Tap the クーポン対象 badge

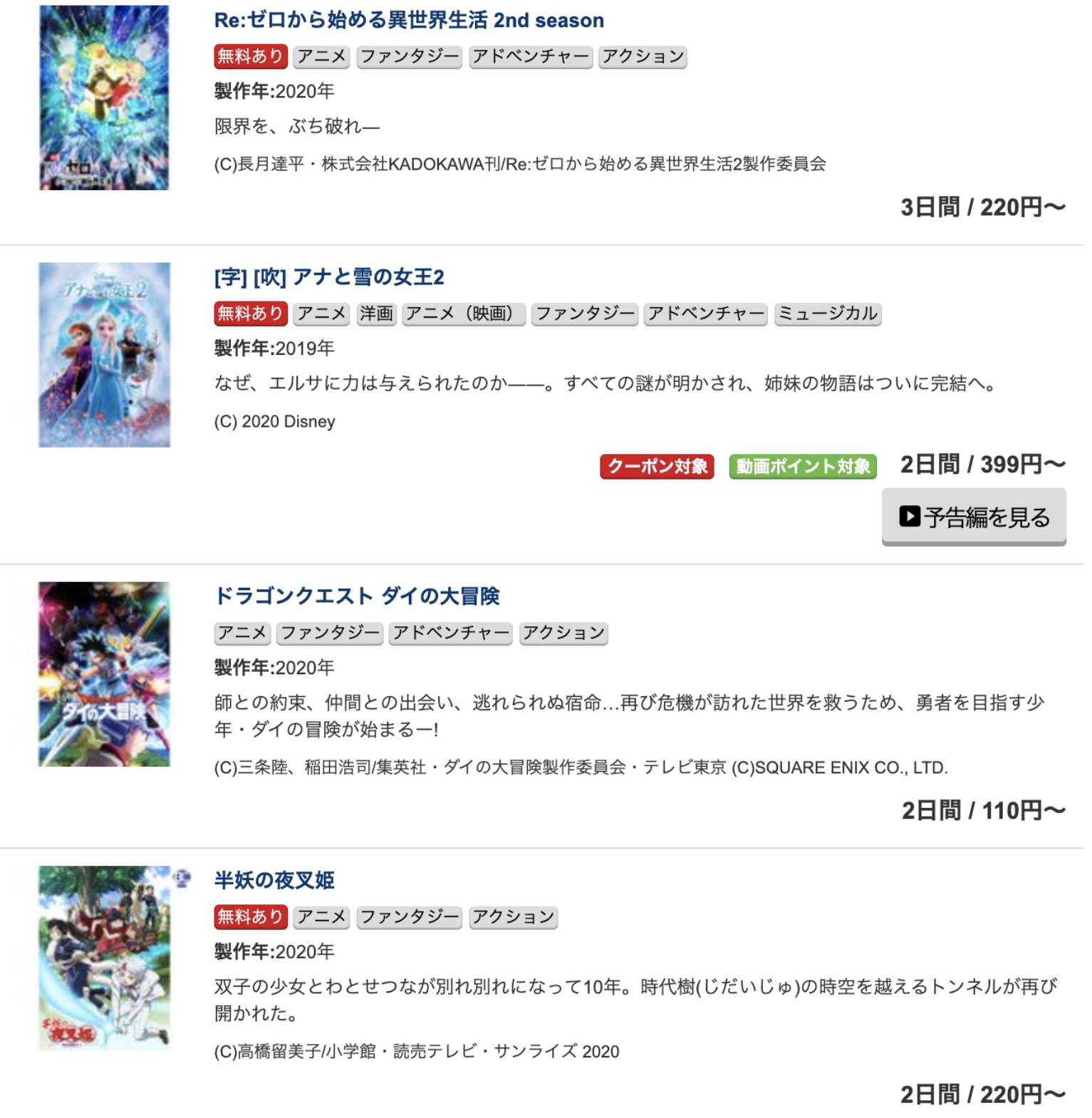pyautogui.click(x=657, y=467)
